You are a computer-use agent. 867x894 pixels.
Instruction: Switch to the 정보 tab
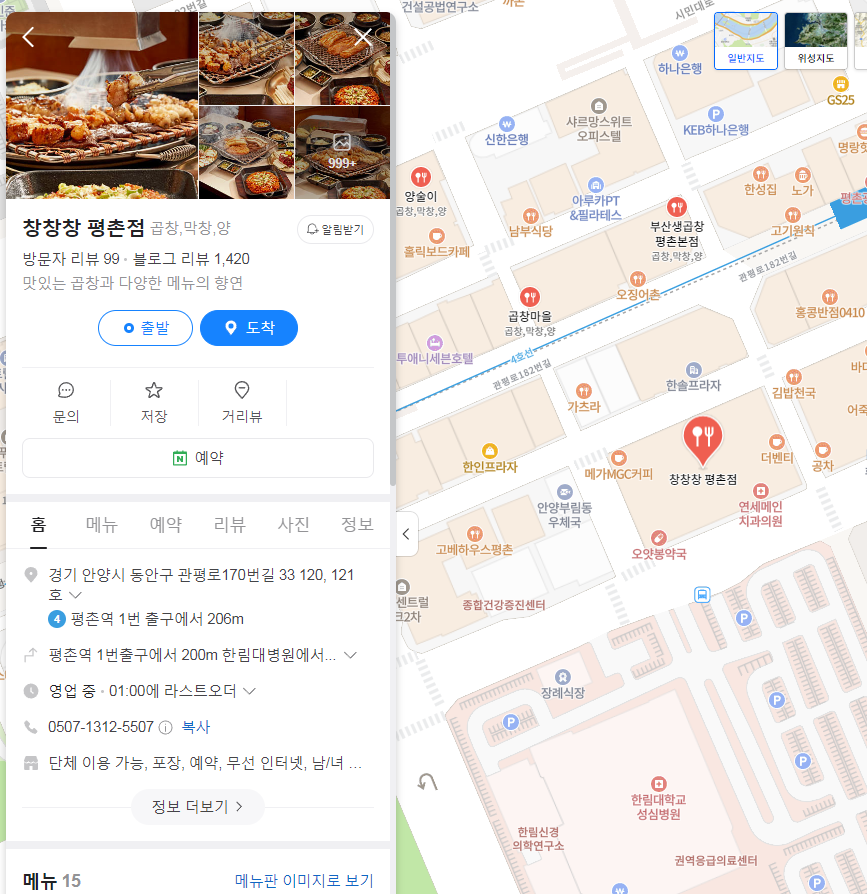pyautogui.click(x=357, y=525)
